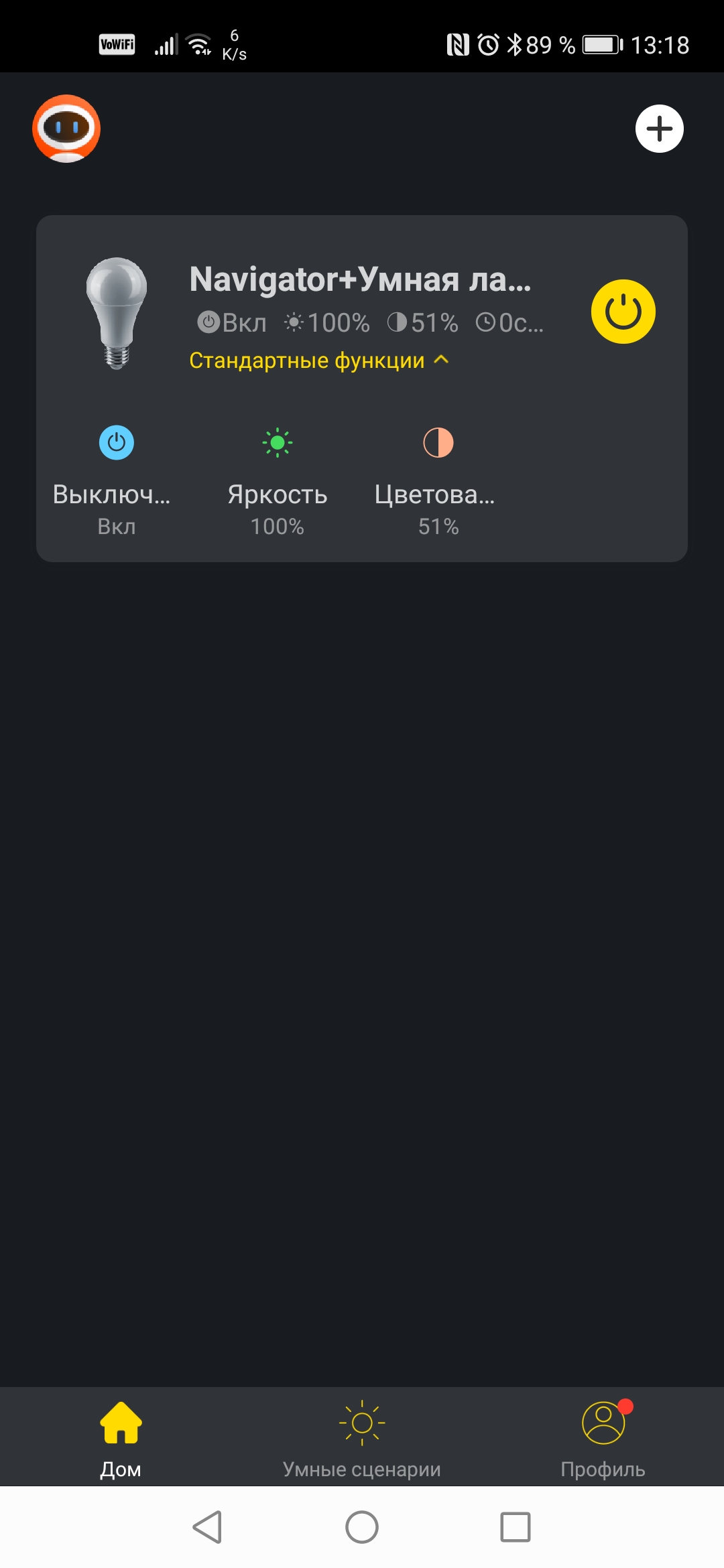This screenshot has width=724, height=1568.
Task: Return to the system home screen
Action: coord(362,1527)
